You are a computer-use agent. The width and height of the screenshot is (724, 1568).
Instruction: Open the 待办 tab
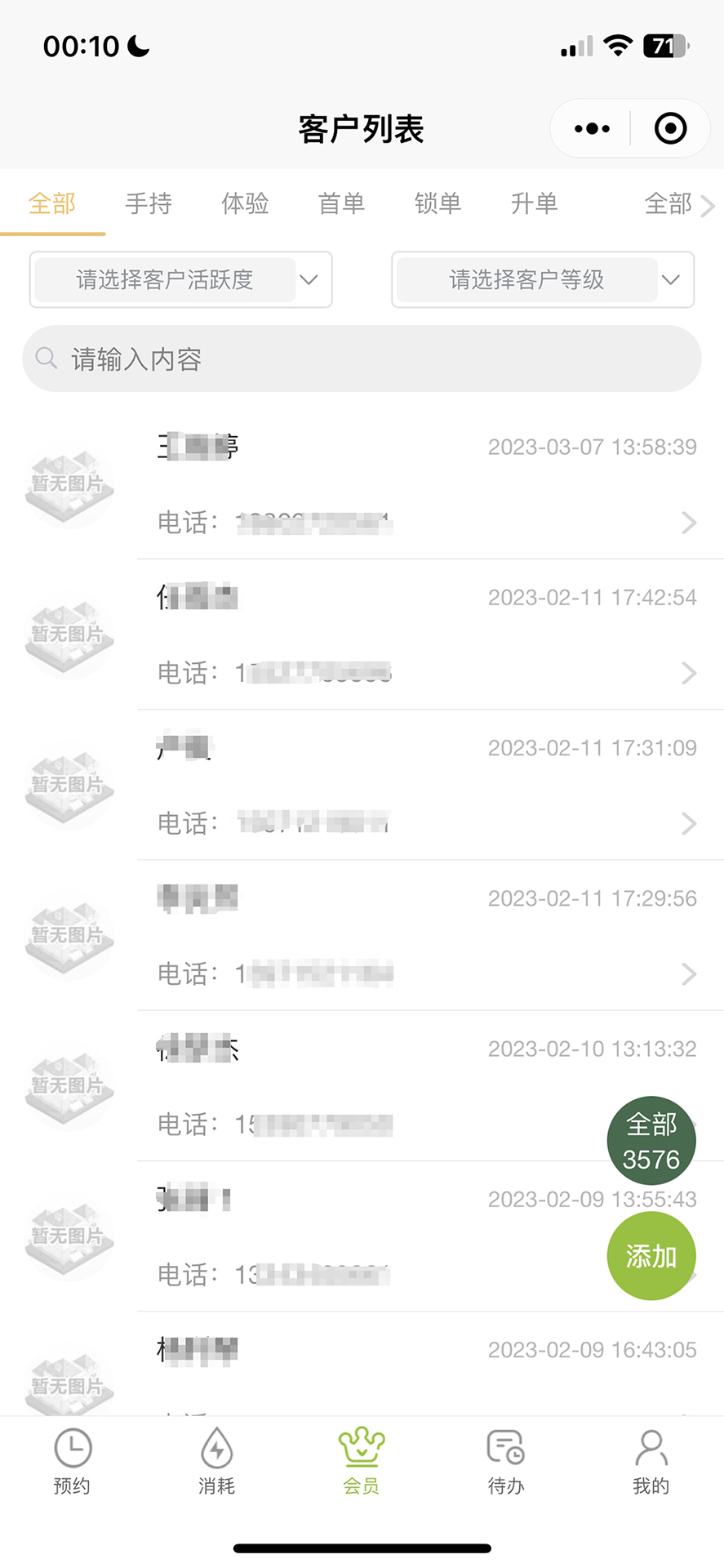[x=506, y=1462]
